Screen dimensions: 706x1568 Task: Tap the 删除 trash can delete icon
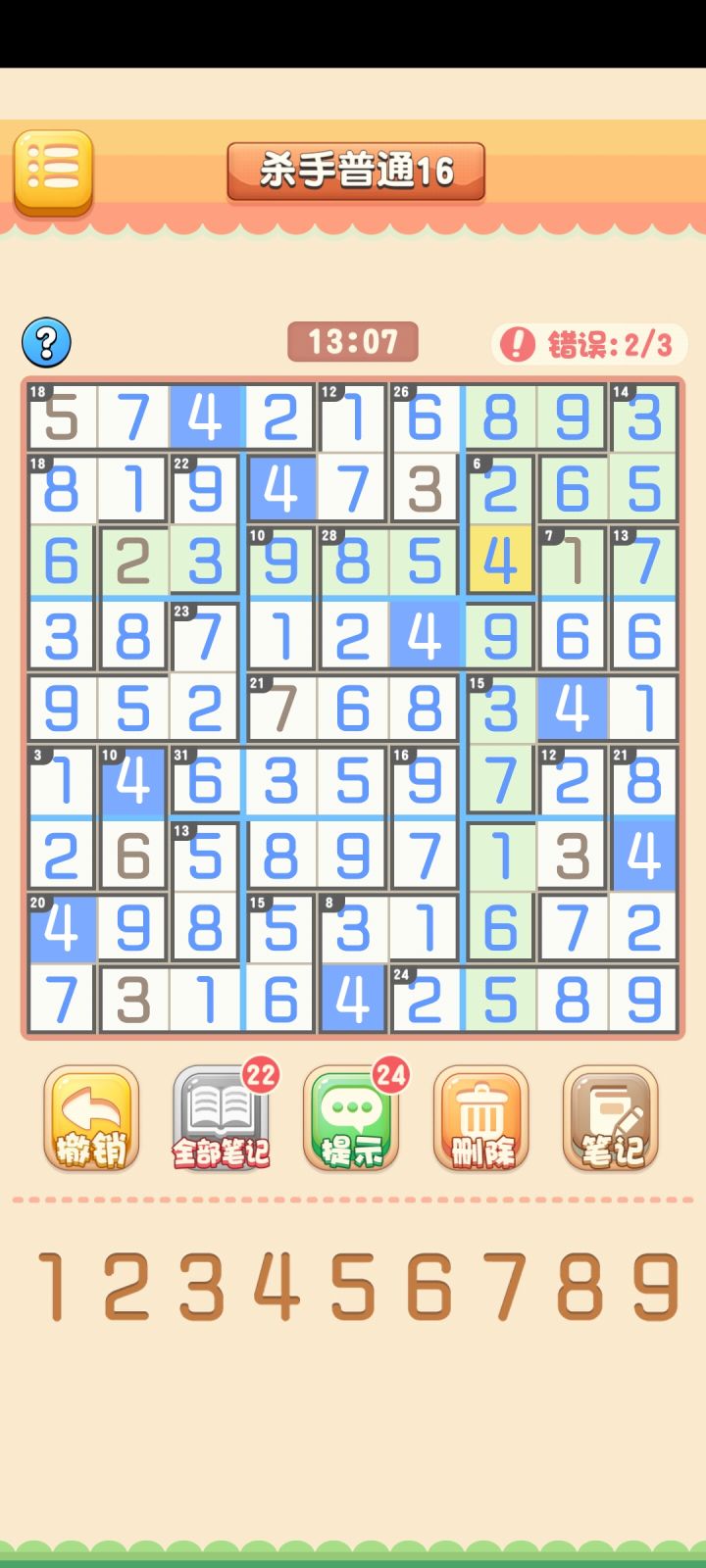(479, 1117)
